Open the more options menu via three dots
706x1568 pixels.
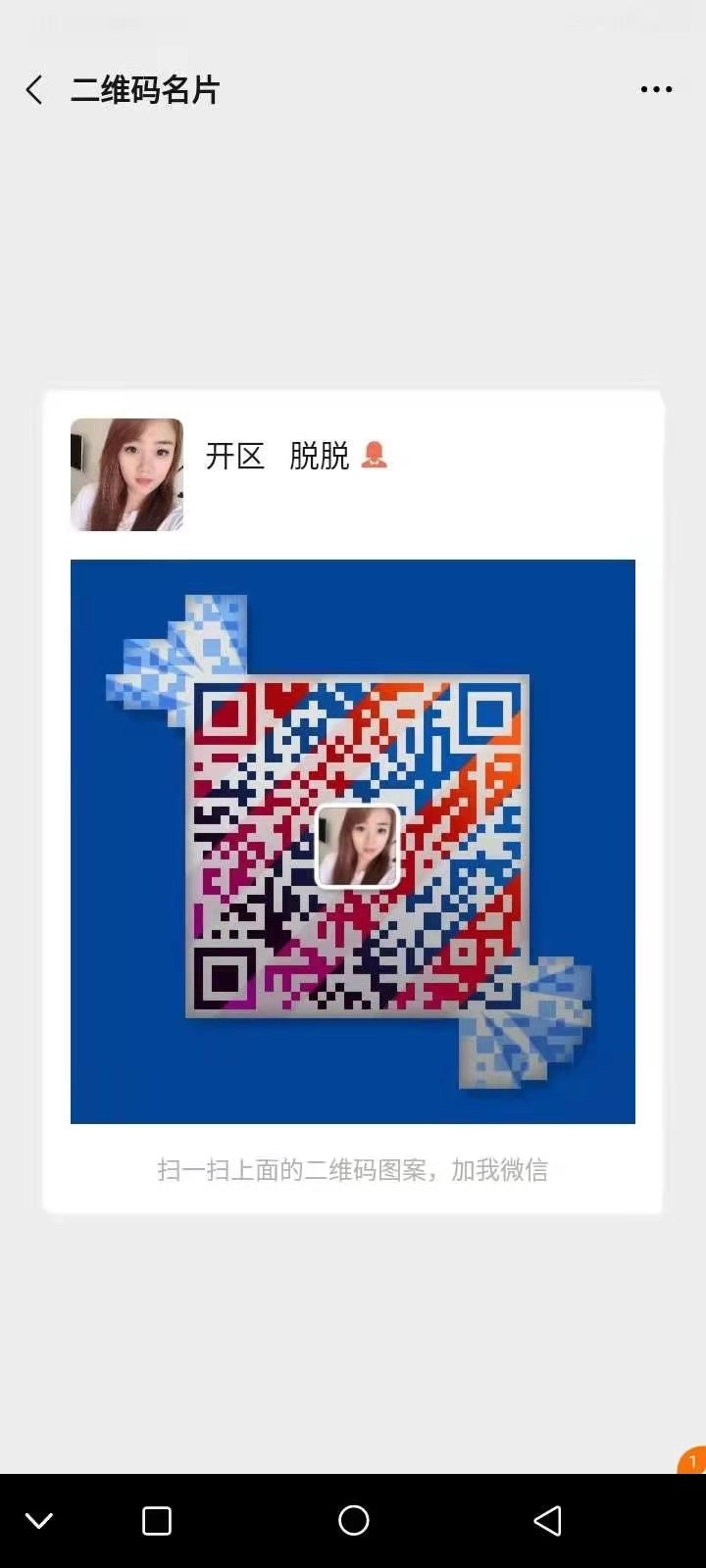tap(655, 89)
